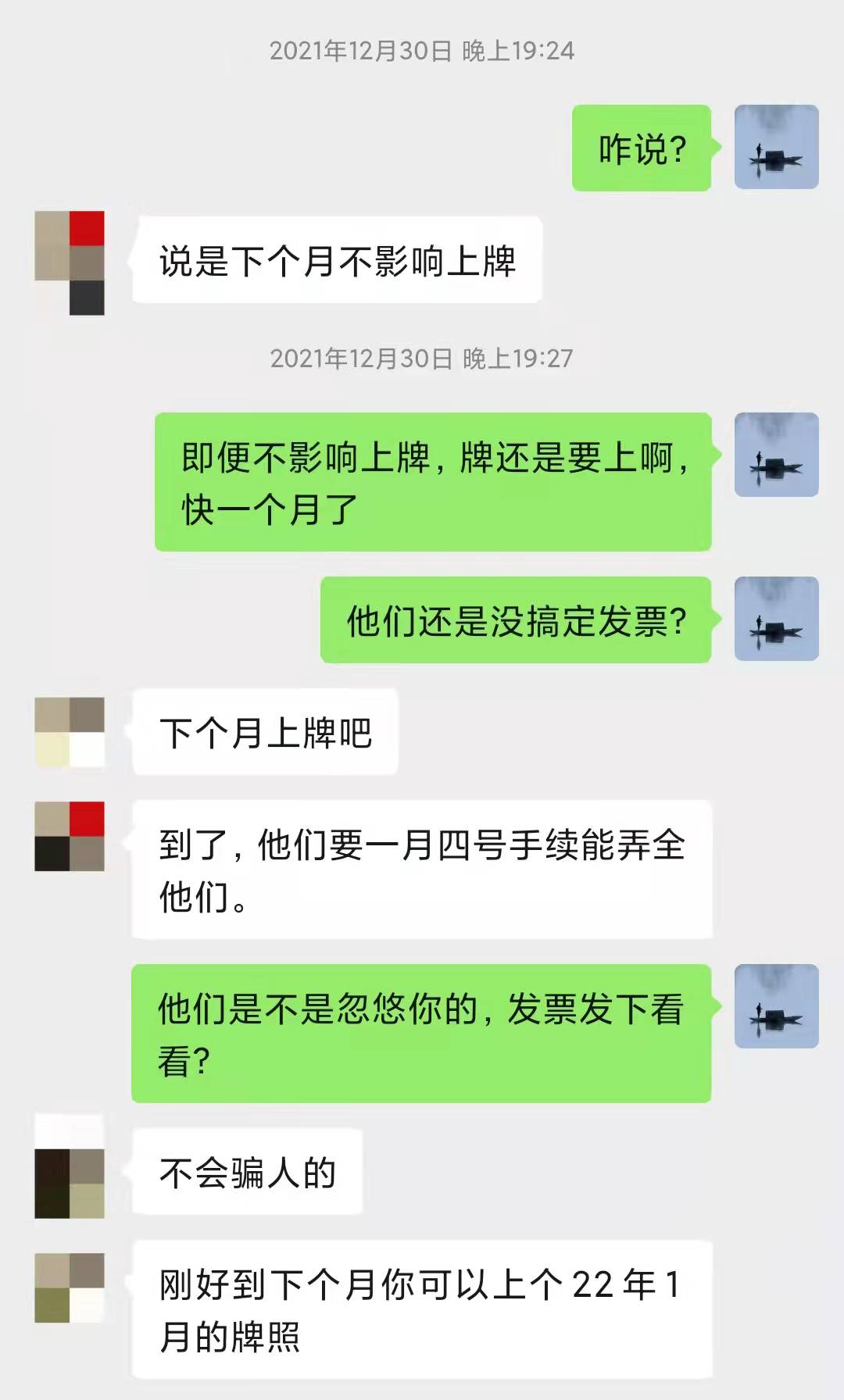The width and height of the screenshot is (844, 1400).
Task: Open own avatar beside "他们还是没搞定发票?"
Action: click(776, 619)
